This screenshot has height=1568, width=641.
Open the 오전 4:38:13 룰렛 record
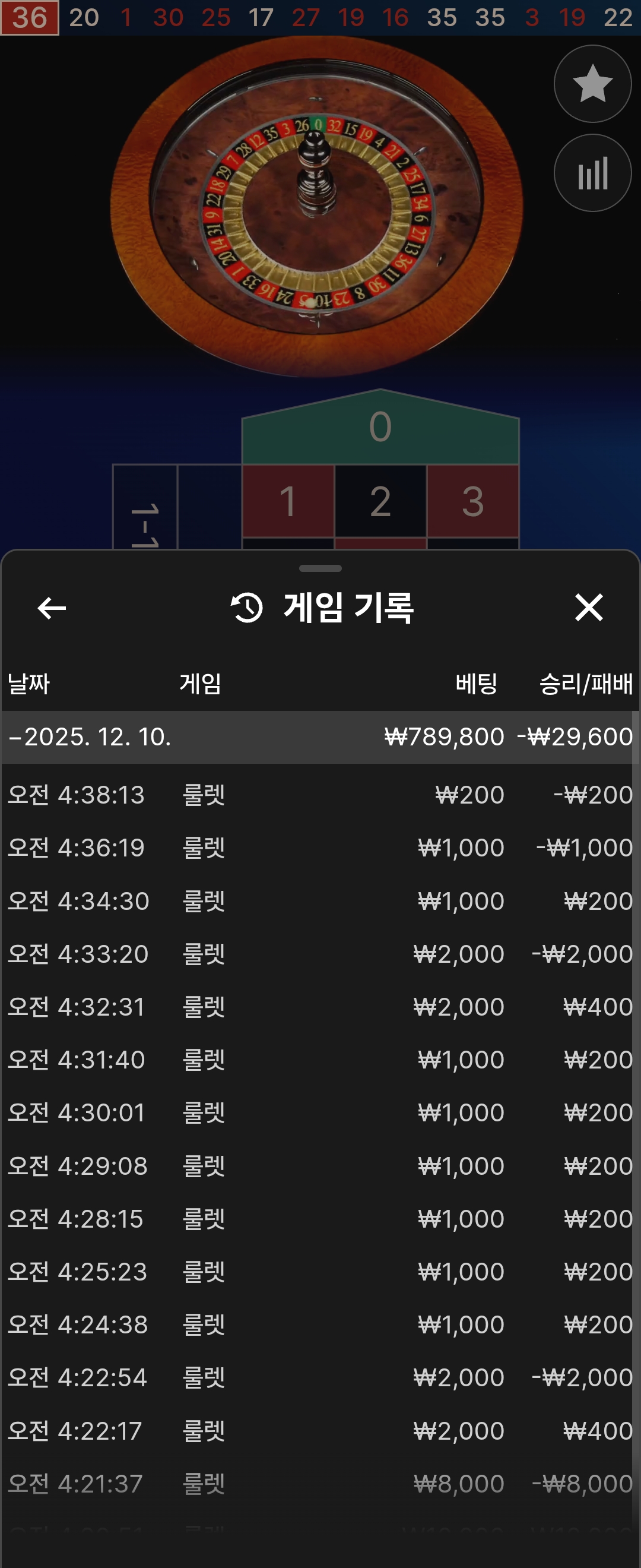click(320, 794)
